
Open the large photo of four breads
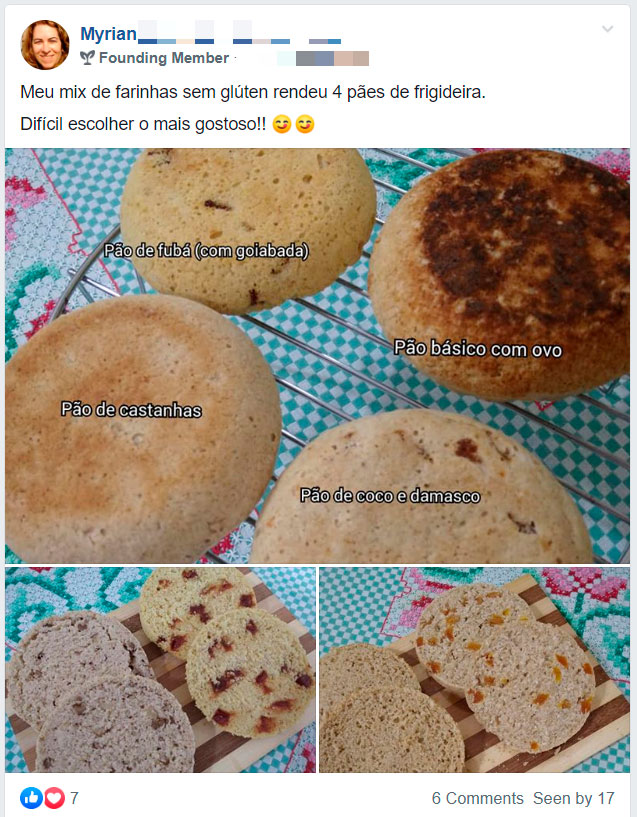tap(317, 355)
